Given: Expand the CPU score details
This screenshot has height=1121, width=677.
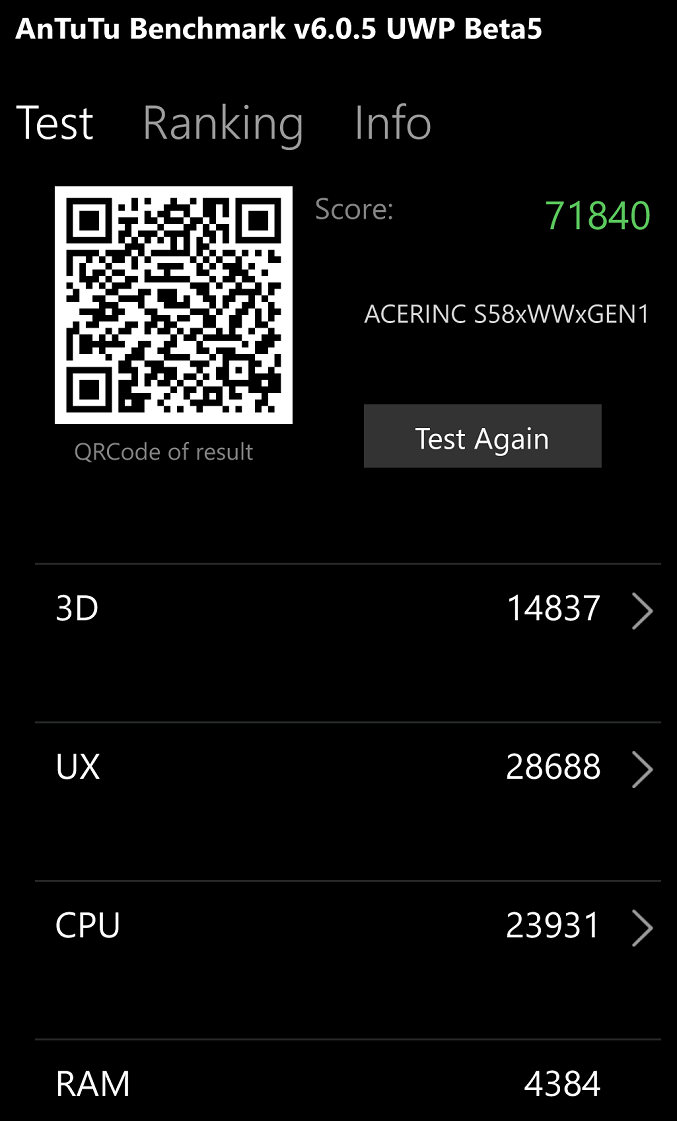Looking at the screenshot, I should click(642, 928).
